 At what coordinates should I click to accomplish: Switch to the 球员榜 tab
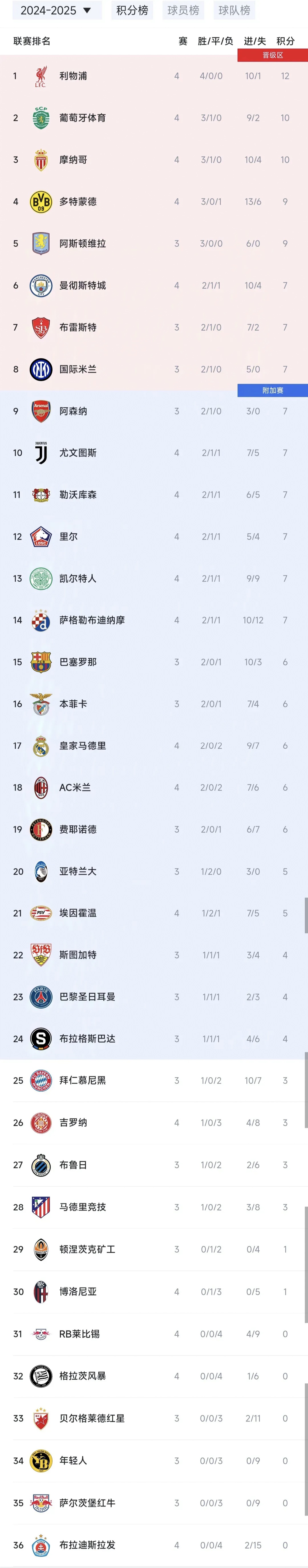(183, 10)
